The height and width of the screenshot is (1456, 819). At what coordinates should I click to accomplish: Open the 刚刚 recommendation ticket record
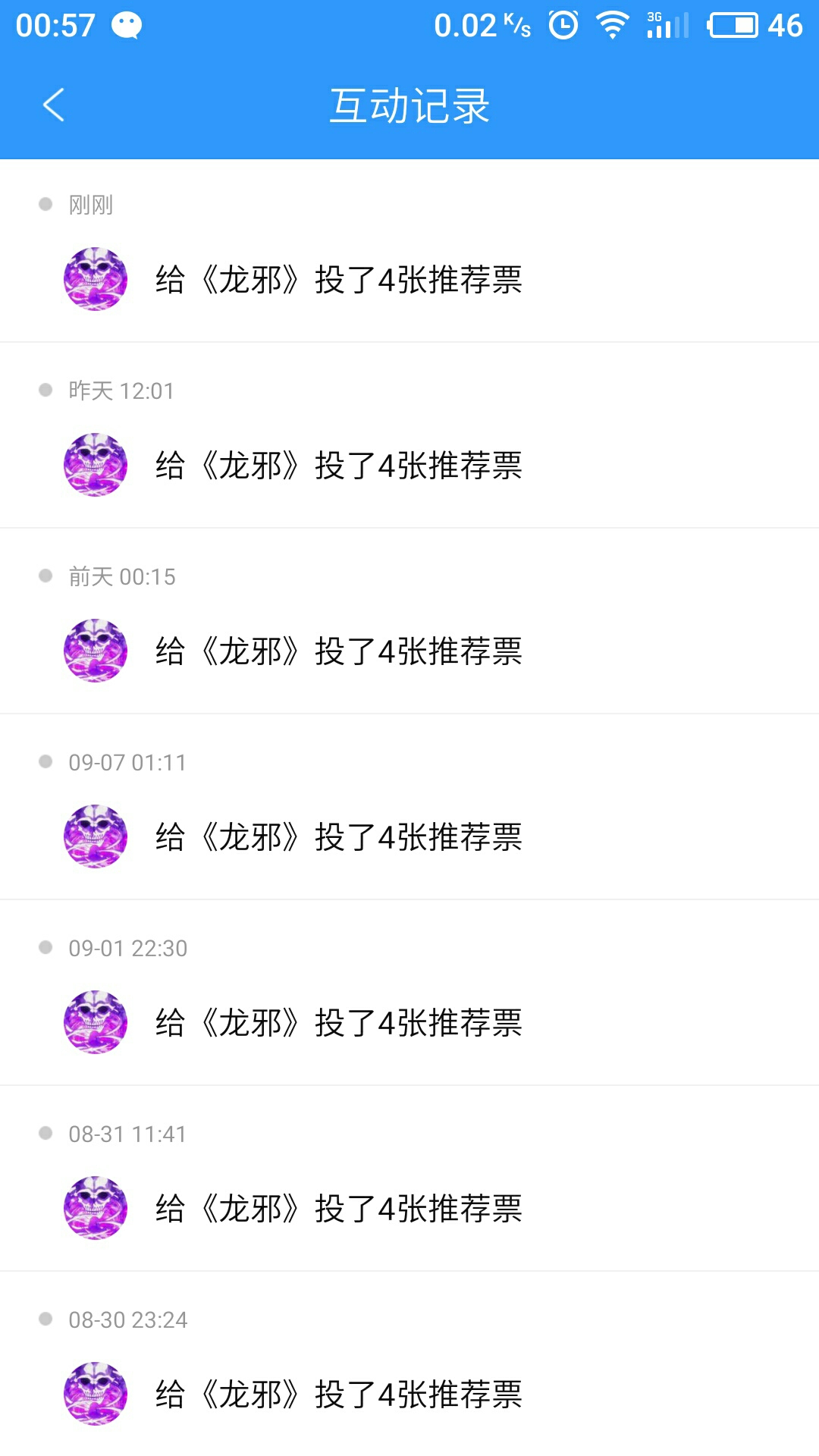(x=409, y=251)
